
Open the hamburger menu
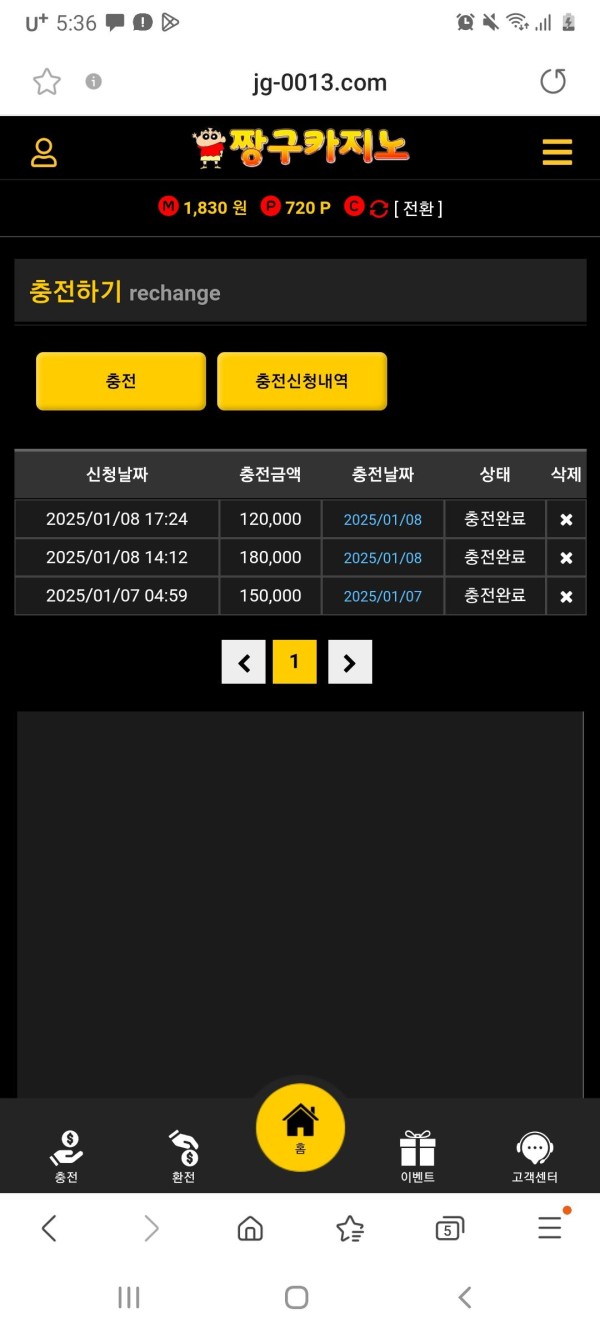557,152
